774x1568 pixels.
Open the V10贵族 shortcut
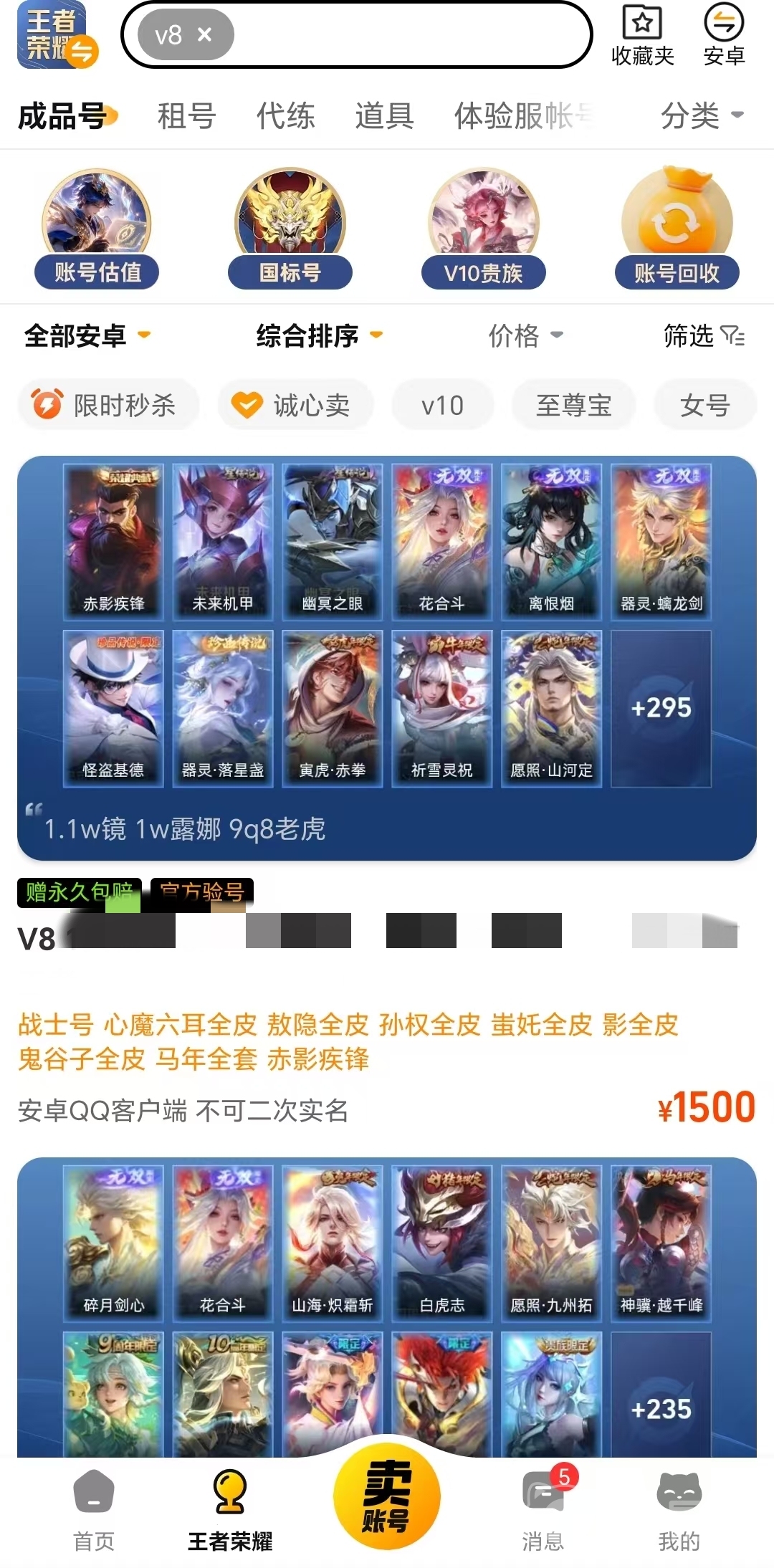point(484,229)
